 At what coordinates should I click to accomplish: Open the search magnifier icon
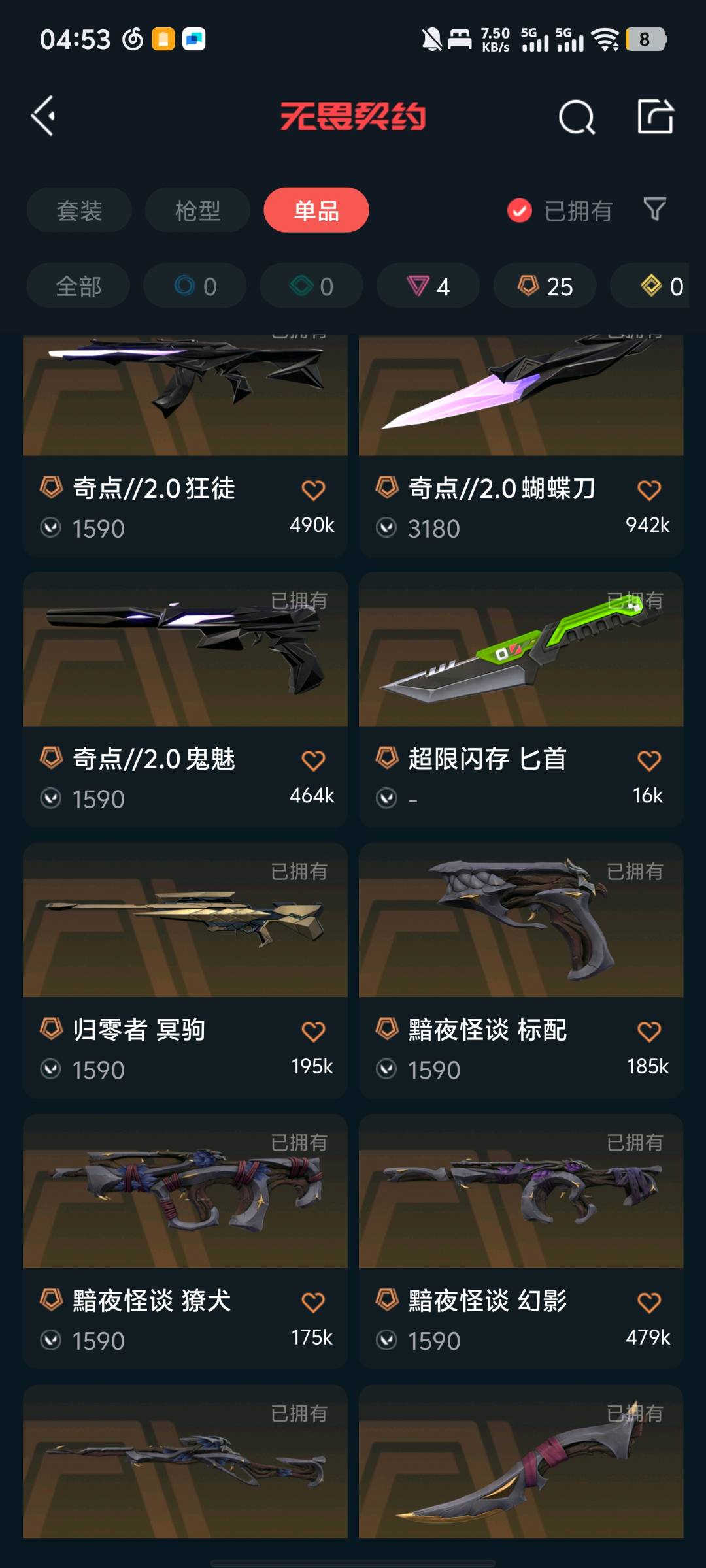(577, 118)
